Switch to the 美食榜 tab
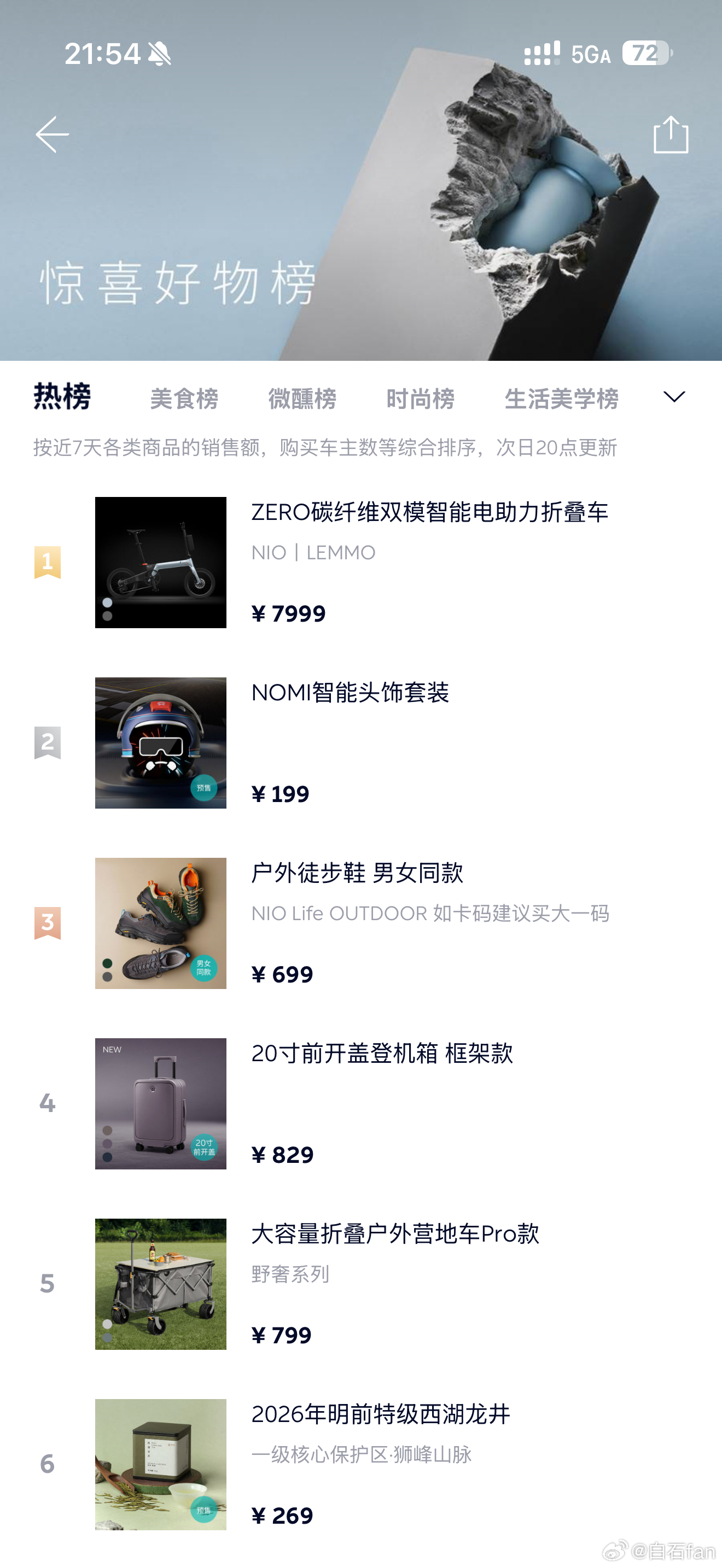This screenshot has width=722, height=1568. point(184,399)
